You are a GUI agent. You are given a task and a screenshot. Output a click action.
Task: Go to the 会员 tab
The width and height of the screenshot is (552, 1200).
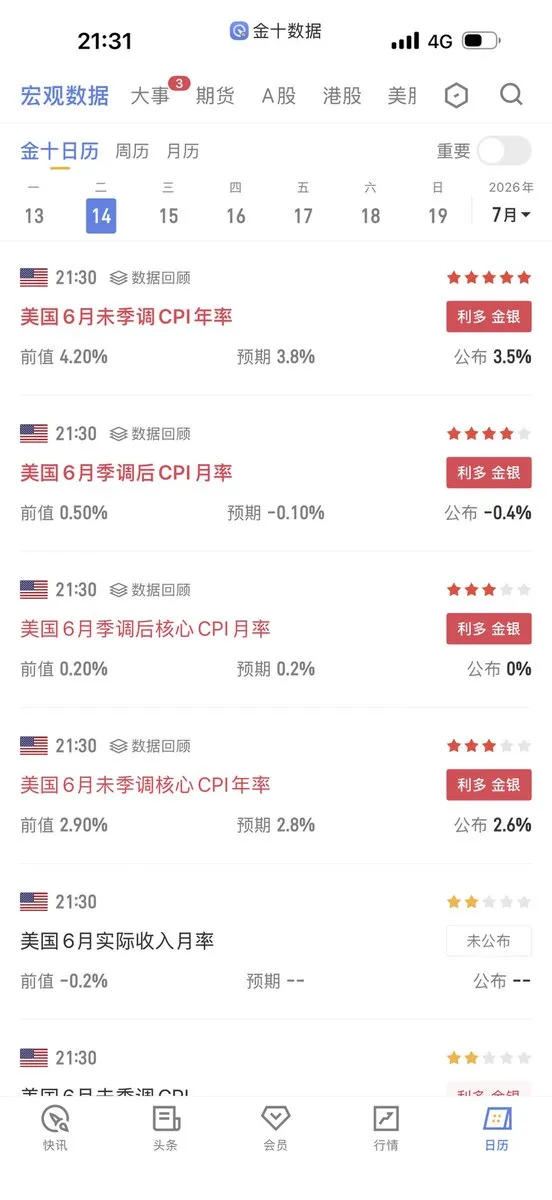pos(276,1129)
